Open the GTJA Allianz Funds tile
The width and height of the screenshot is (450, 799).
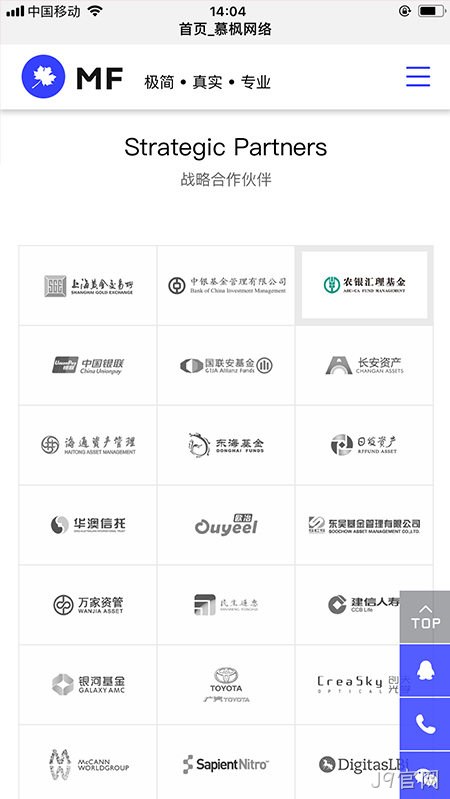click(x=226, y=365)
